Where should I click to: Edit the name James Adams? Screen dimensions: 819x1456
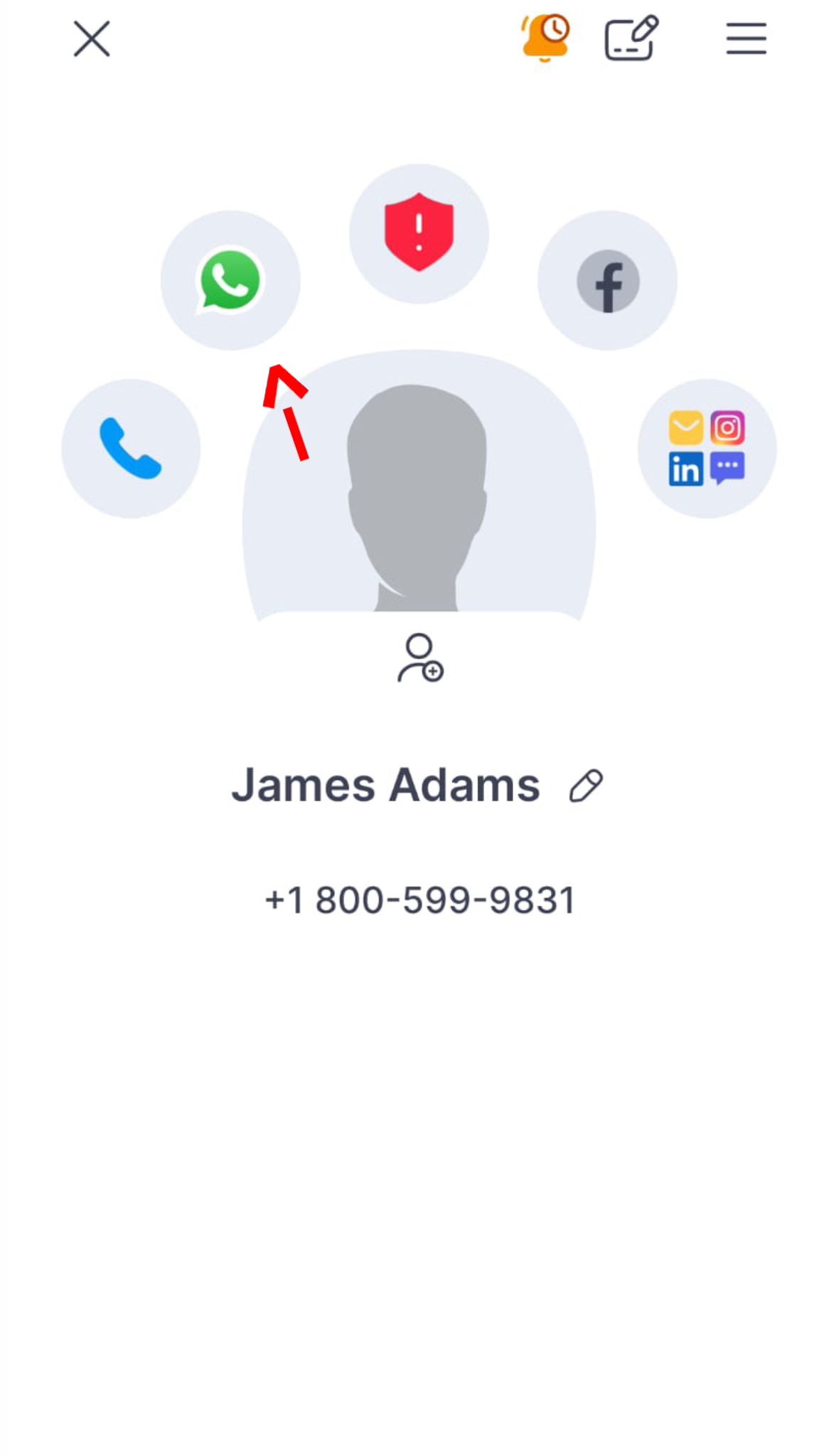(586, 786)
